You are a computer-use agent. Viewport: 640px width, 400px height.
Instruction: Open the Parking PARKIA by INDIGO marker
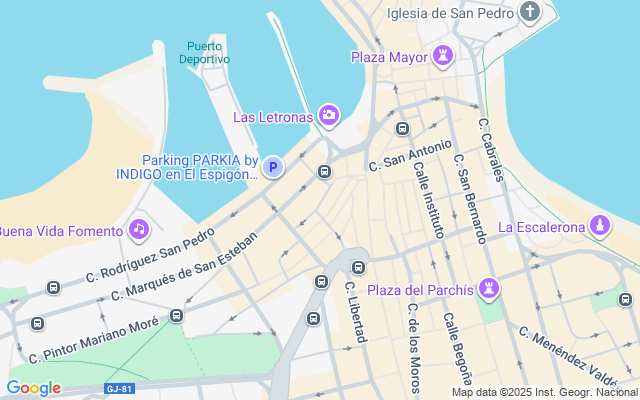273,167
